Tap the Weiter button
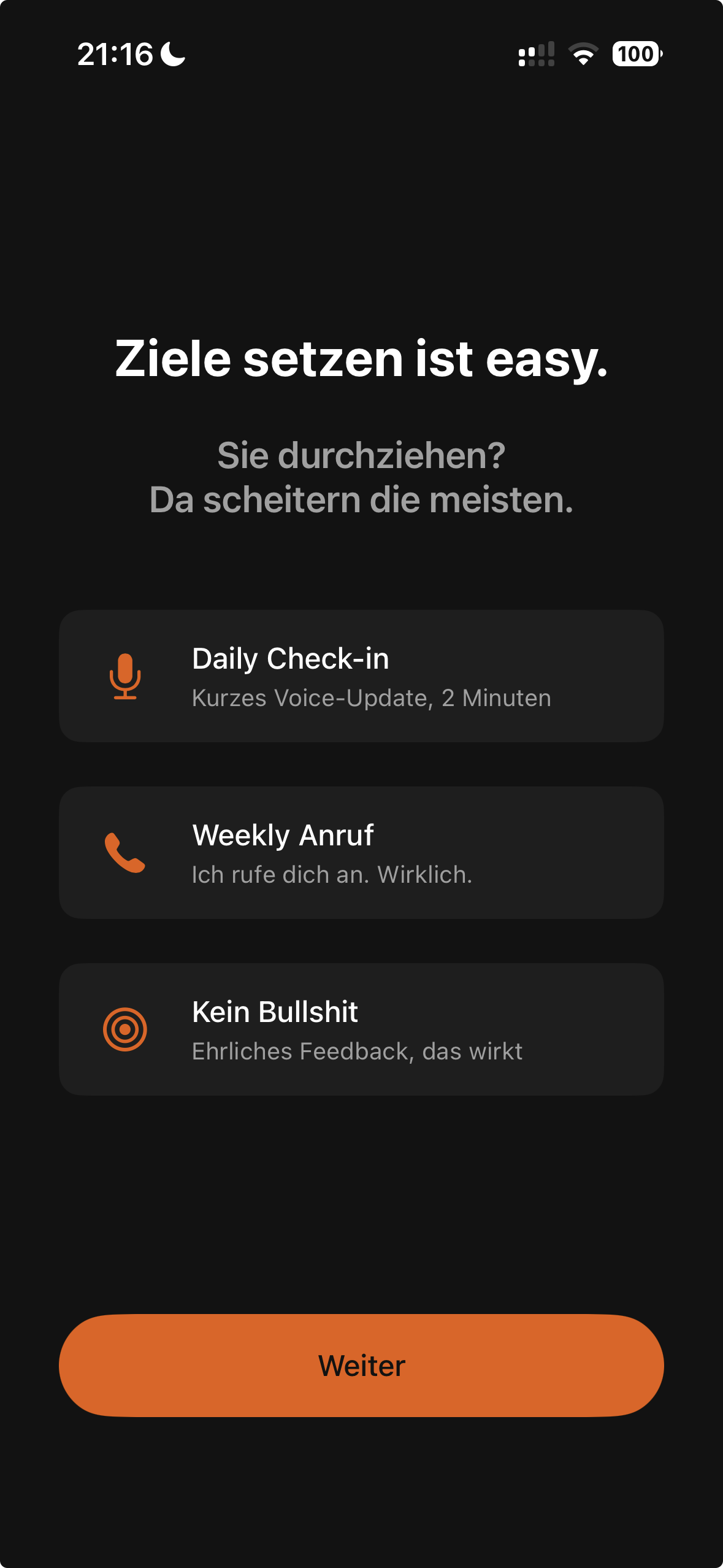The image size is (723, 1568). (361, 1366)
